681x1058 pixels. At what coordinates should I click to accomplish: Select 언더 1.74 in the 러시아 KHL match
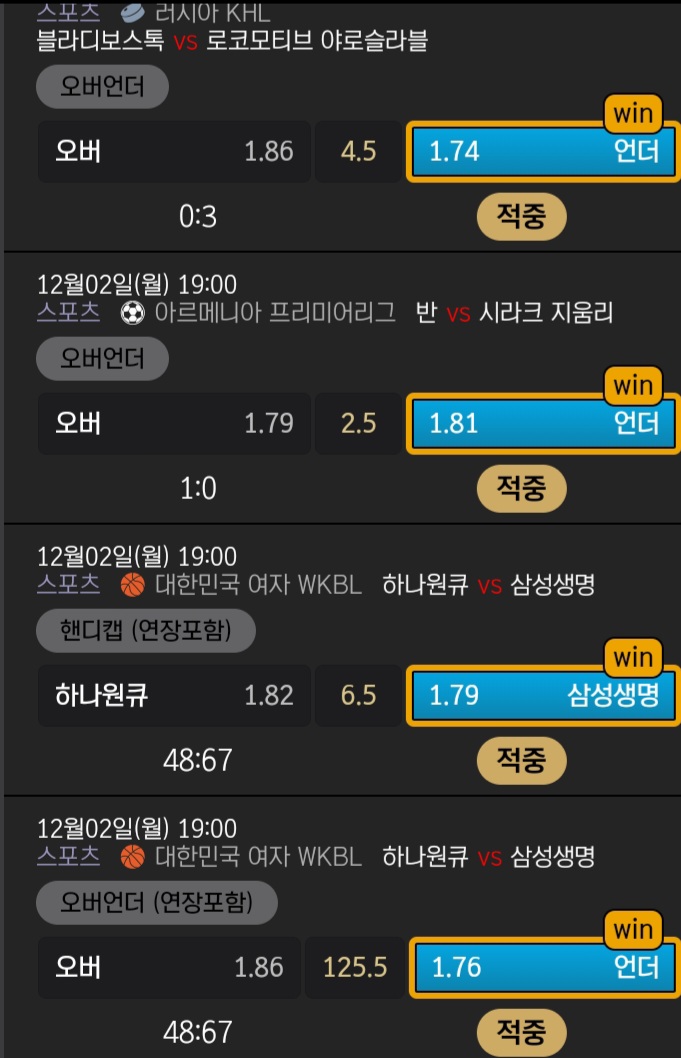(x=543, y=152)
